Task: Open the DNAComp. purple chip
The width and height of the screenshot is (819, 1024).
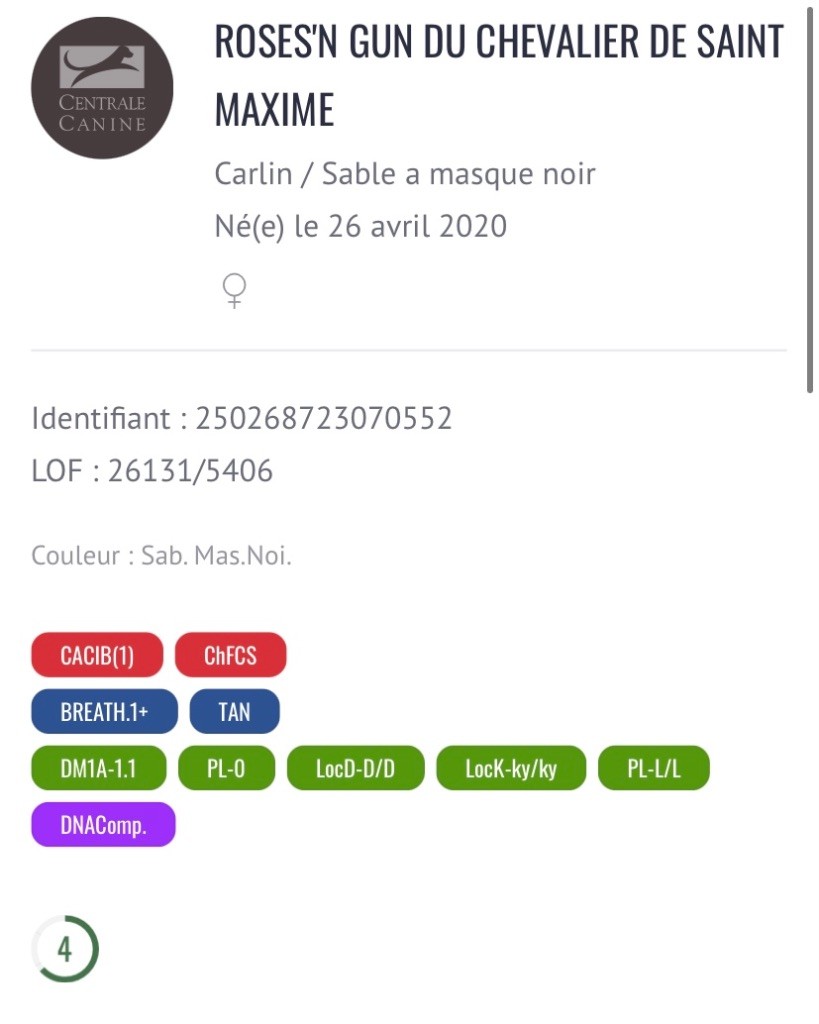Action: [x=103, y=825]
